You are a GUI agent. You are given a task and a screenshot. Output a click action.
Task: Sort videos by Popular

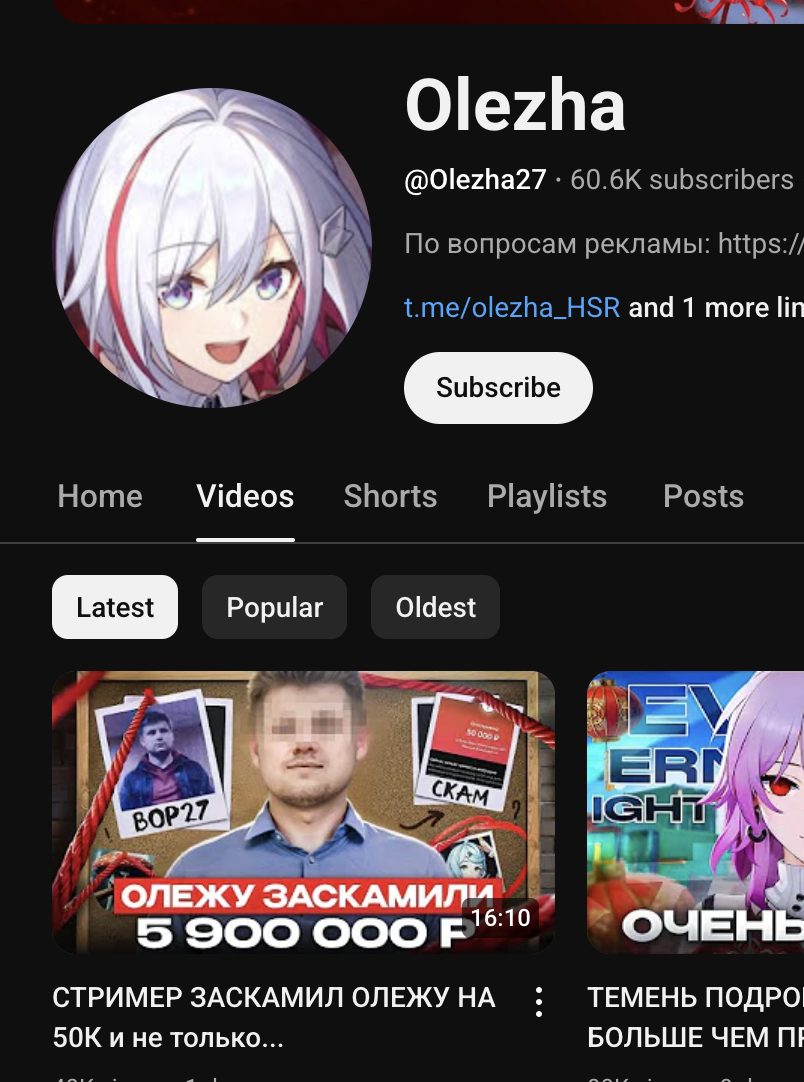point(274,607)
